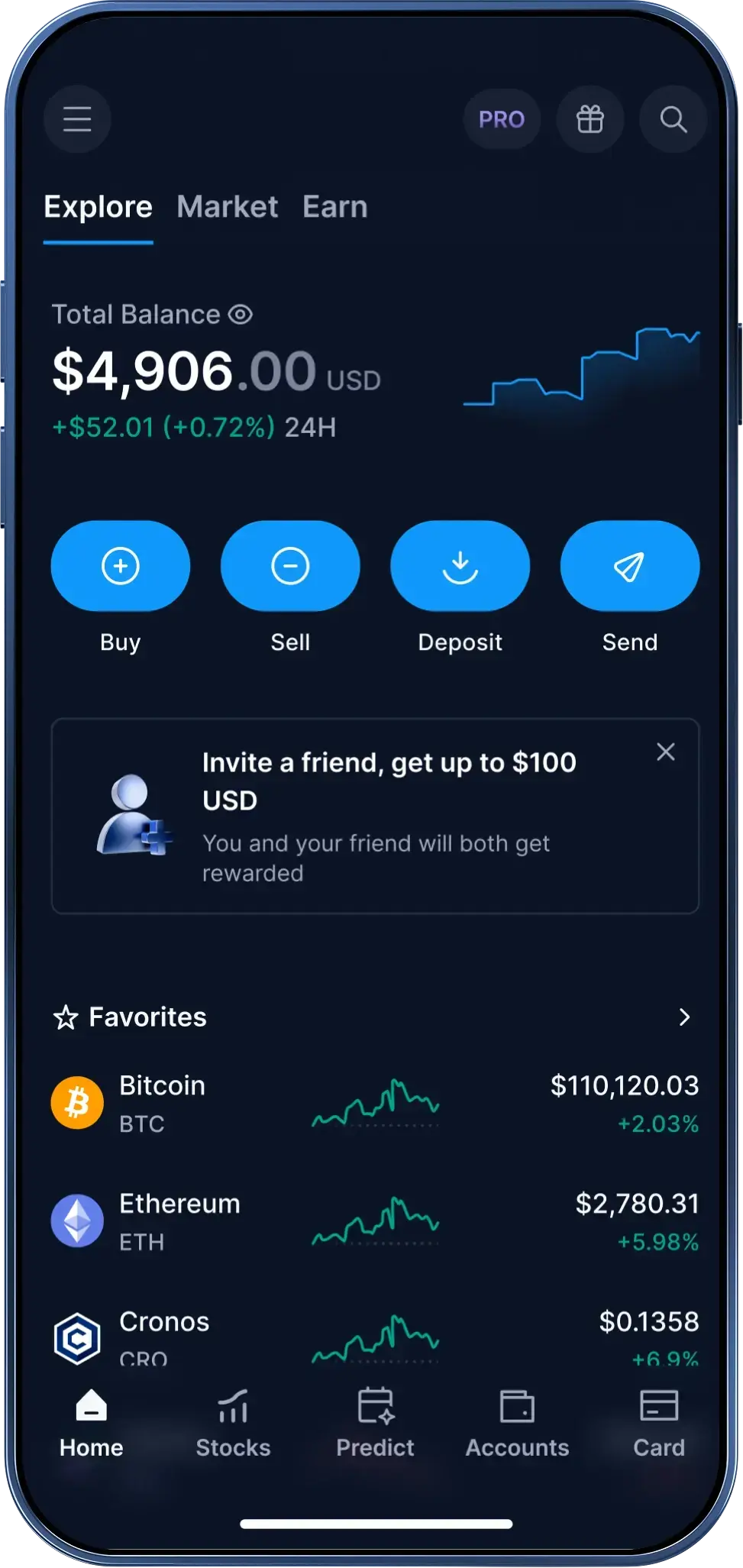Switch to the Market tab
Viewport: 743px width, 1568px height.
tap(226, 206)
